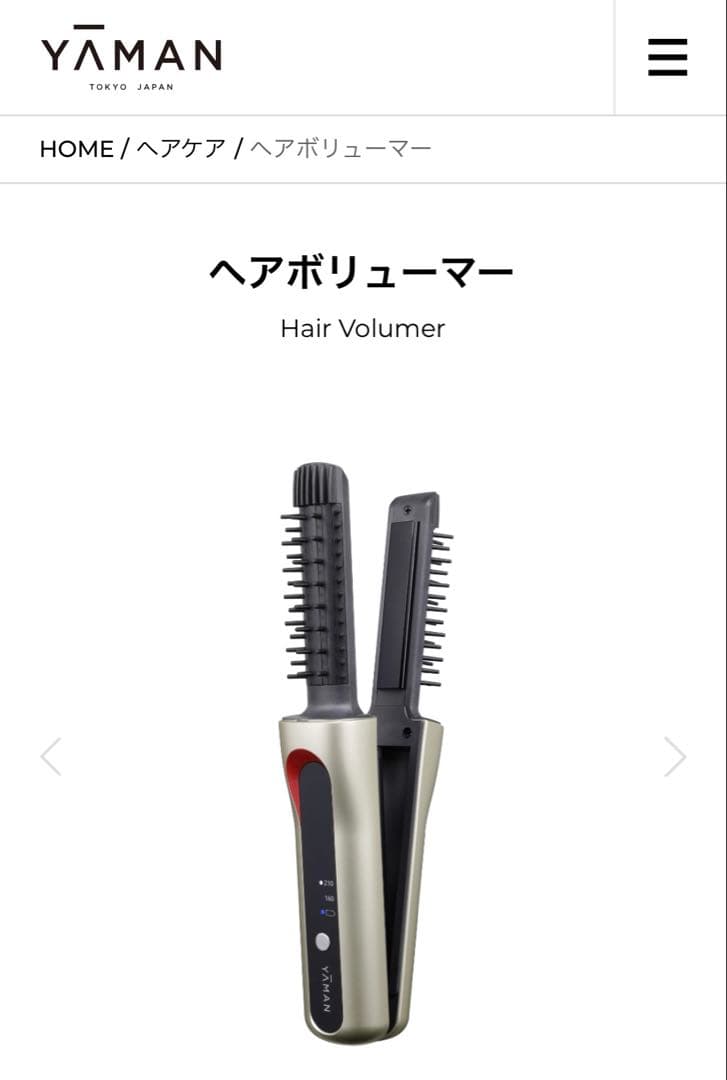This screenshot has height=1080, width=727.
Task: Click the Hair Volumer English subtitle
Action: pos(363,328)
